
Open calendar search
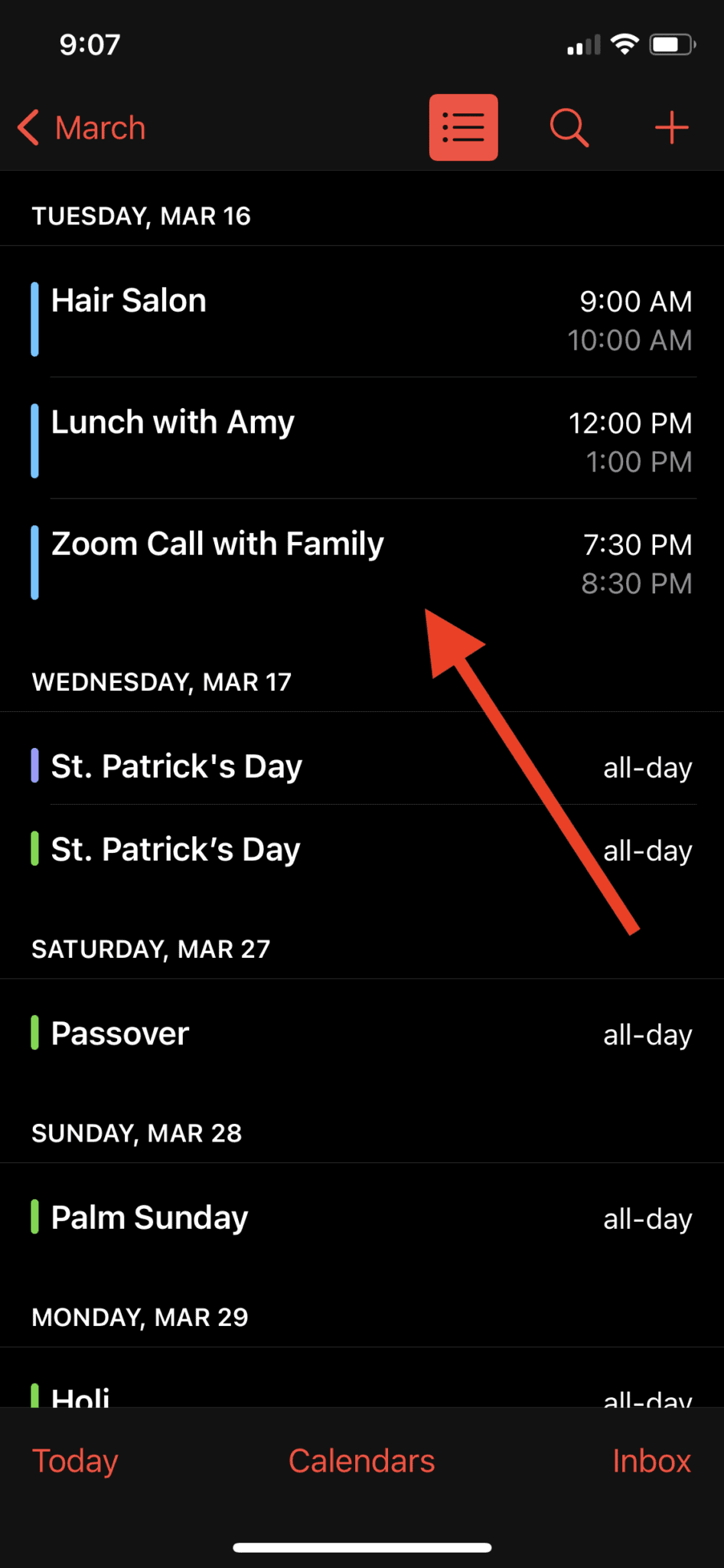[x=569, y=128]
